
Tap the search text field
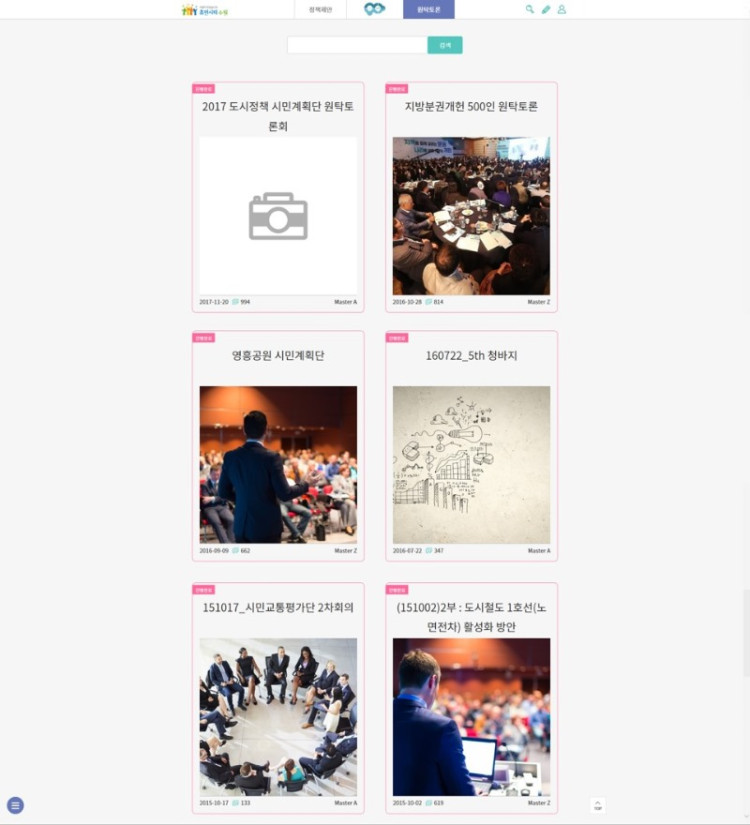(x=357, y=45)
